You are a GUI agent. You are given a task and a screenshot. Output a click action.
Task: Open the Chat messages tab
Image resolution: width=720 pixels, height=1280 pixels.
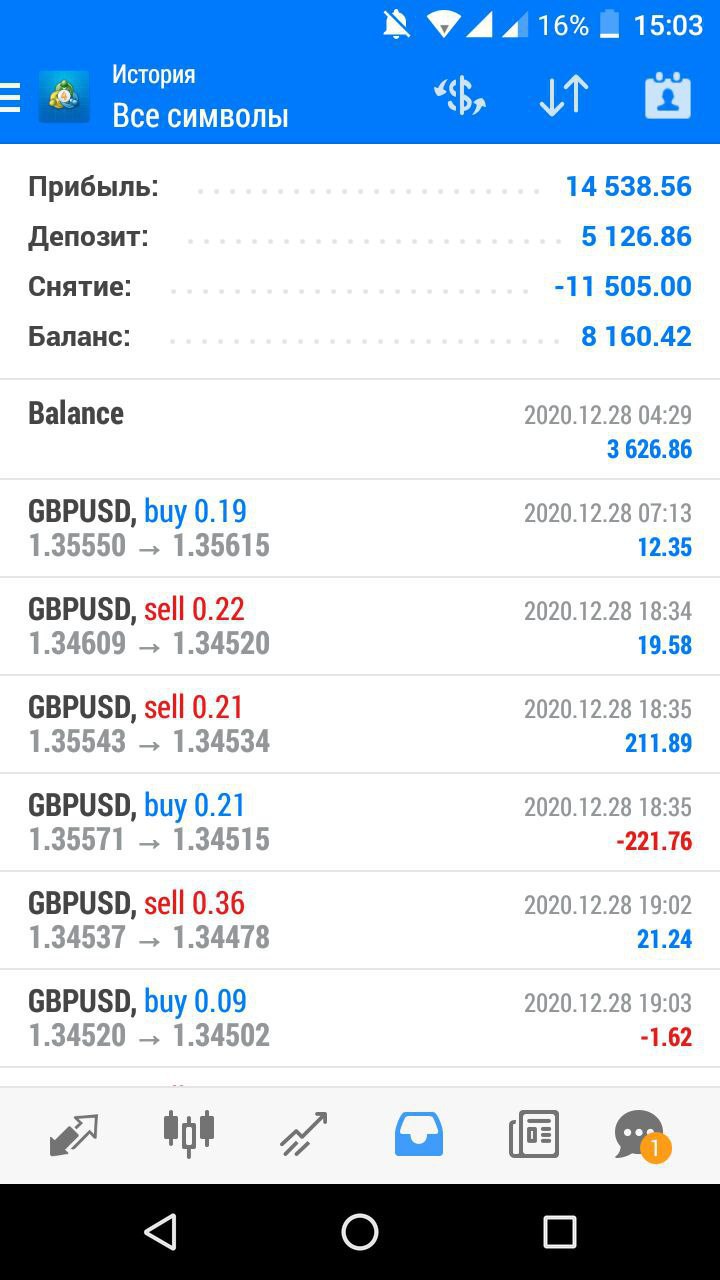coord(640,1135)
